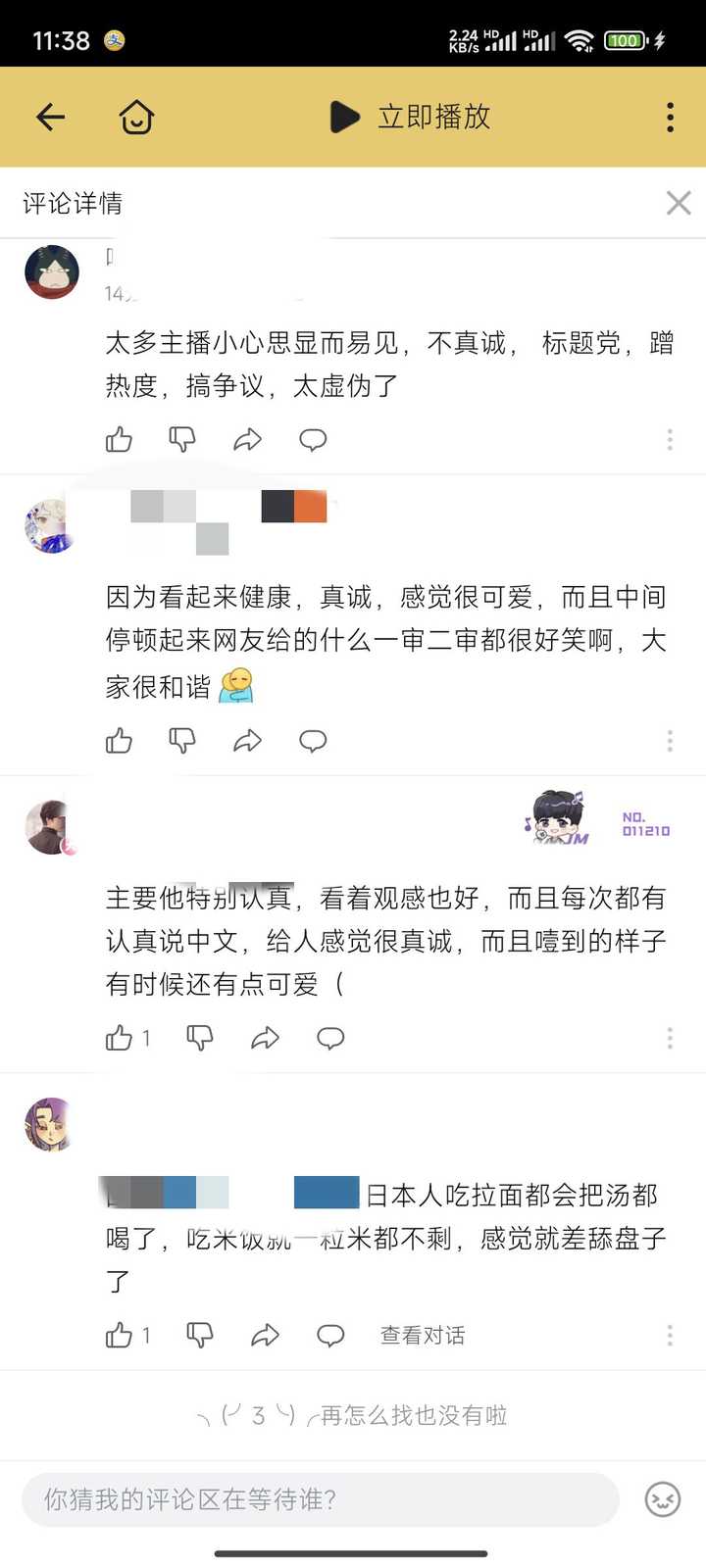Open the emoji picker beside the comment box

pos(663,1498)
